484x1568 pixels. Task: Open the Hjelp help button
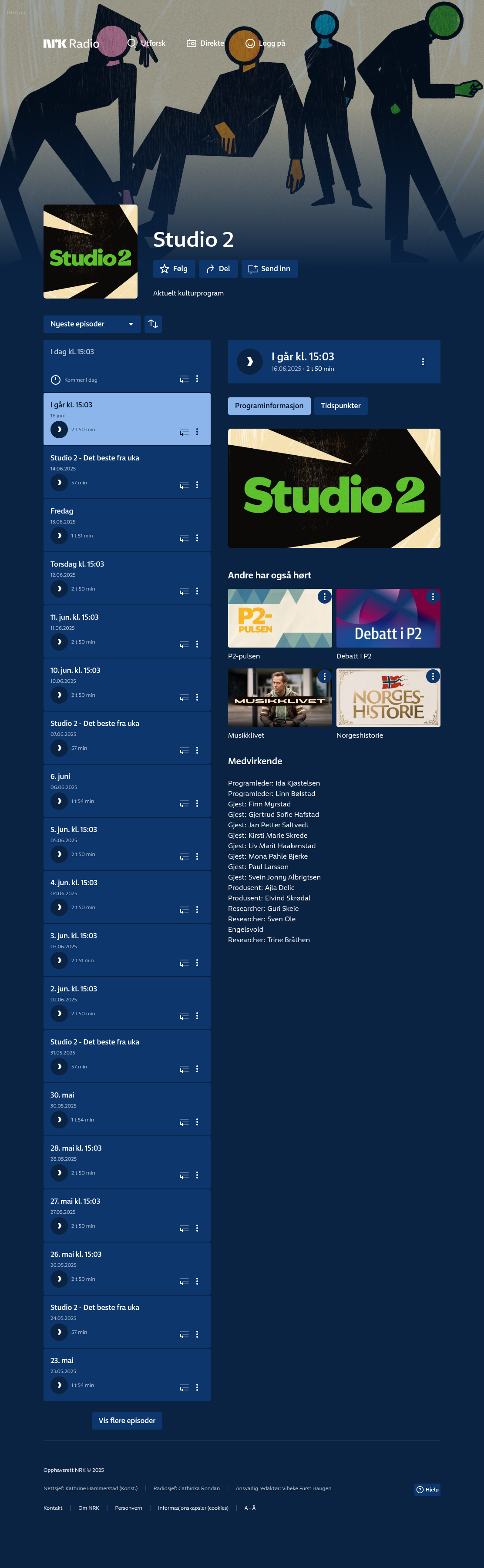[427, 1490]
